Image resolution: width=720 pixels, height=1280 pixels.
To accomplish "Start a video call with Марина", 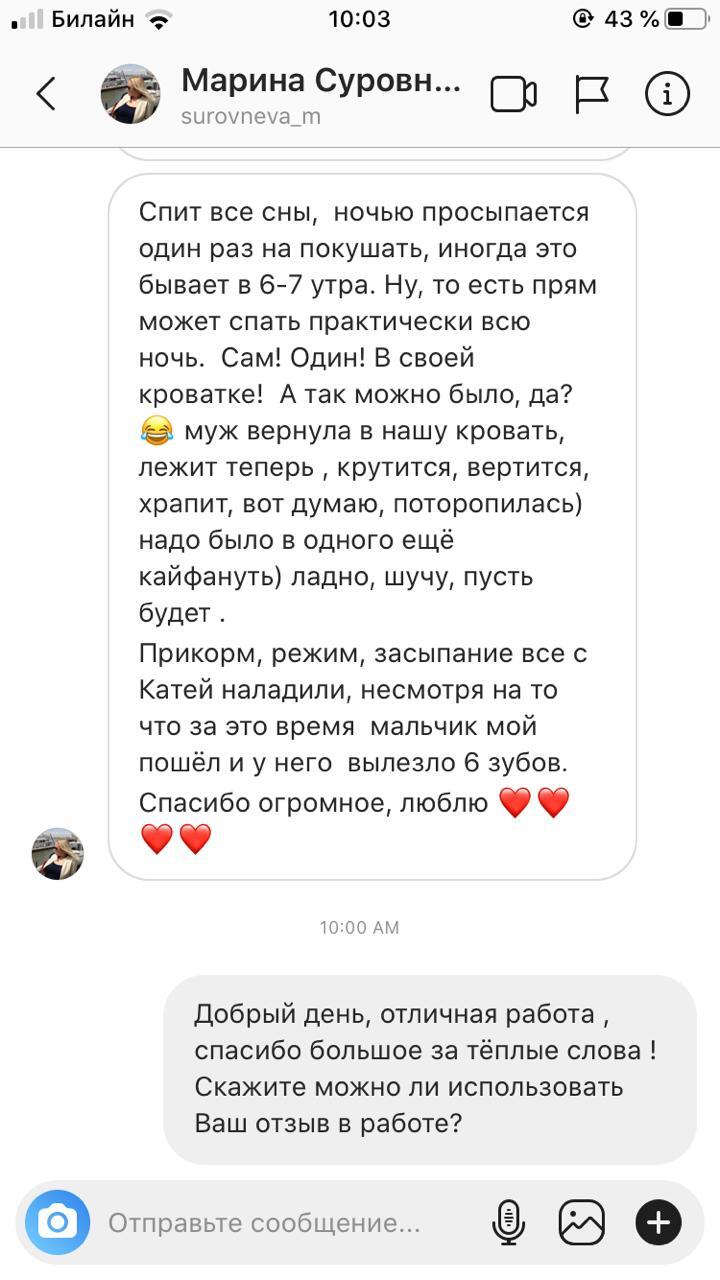I will 513,95.
